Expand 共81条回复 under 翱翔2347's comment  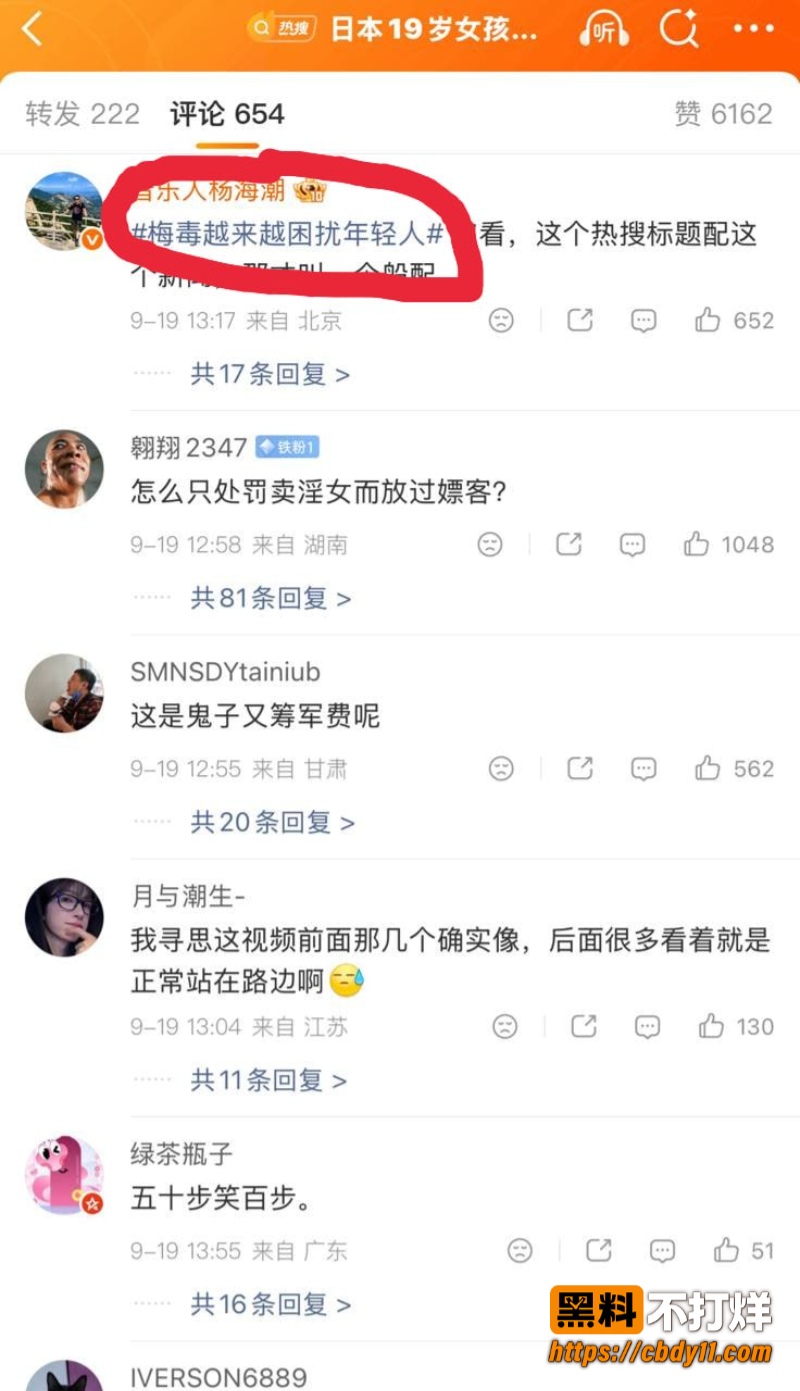tap(271, 598)
